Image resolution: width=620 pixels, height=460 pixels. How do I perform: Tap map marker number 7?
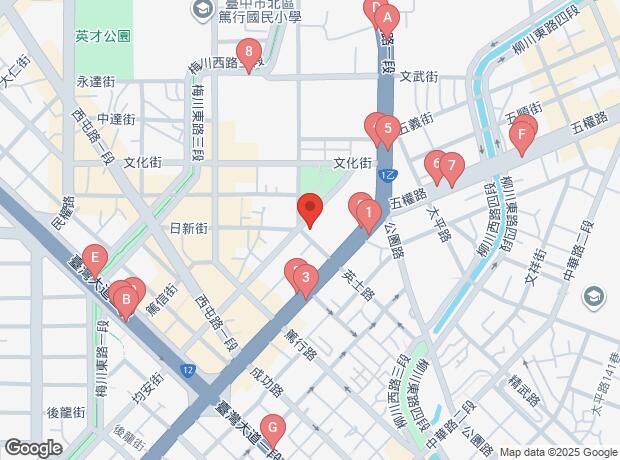pyautogui.click(x=452, y=165)
